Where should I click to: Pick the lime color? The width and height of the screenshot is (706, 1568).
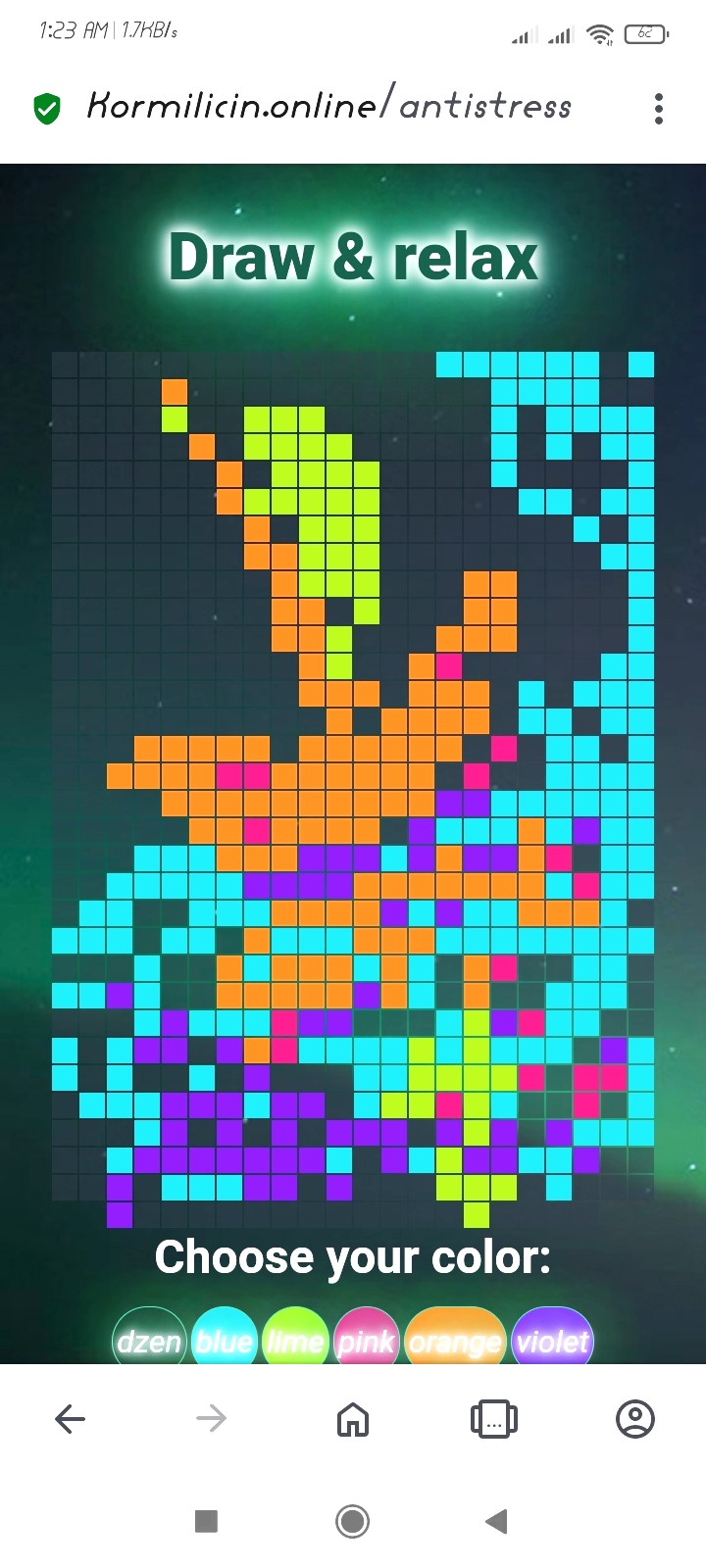tap(295, 1339)
